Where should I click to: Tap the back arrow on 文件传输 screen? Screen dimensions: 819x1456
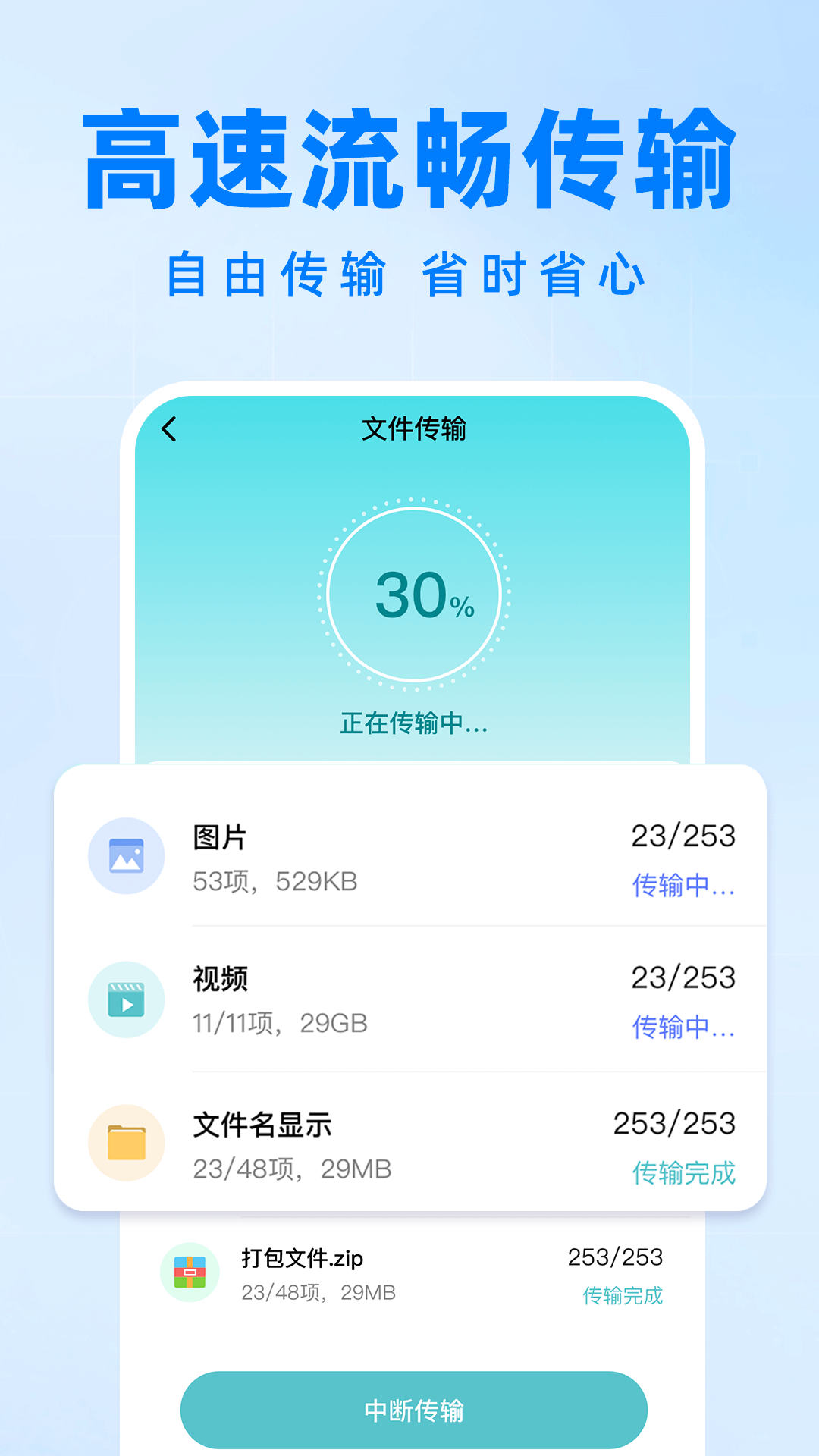(168, 428)
